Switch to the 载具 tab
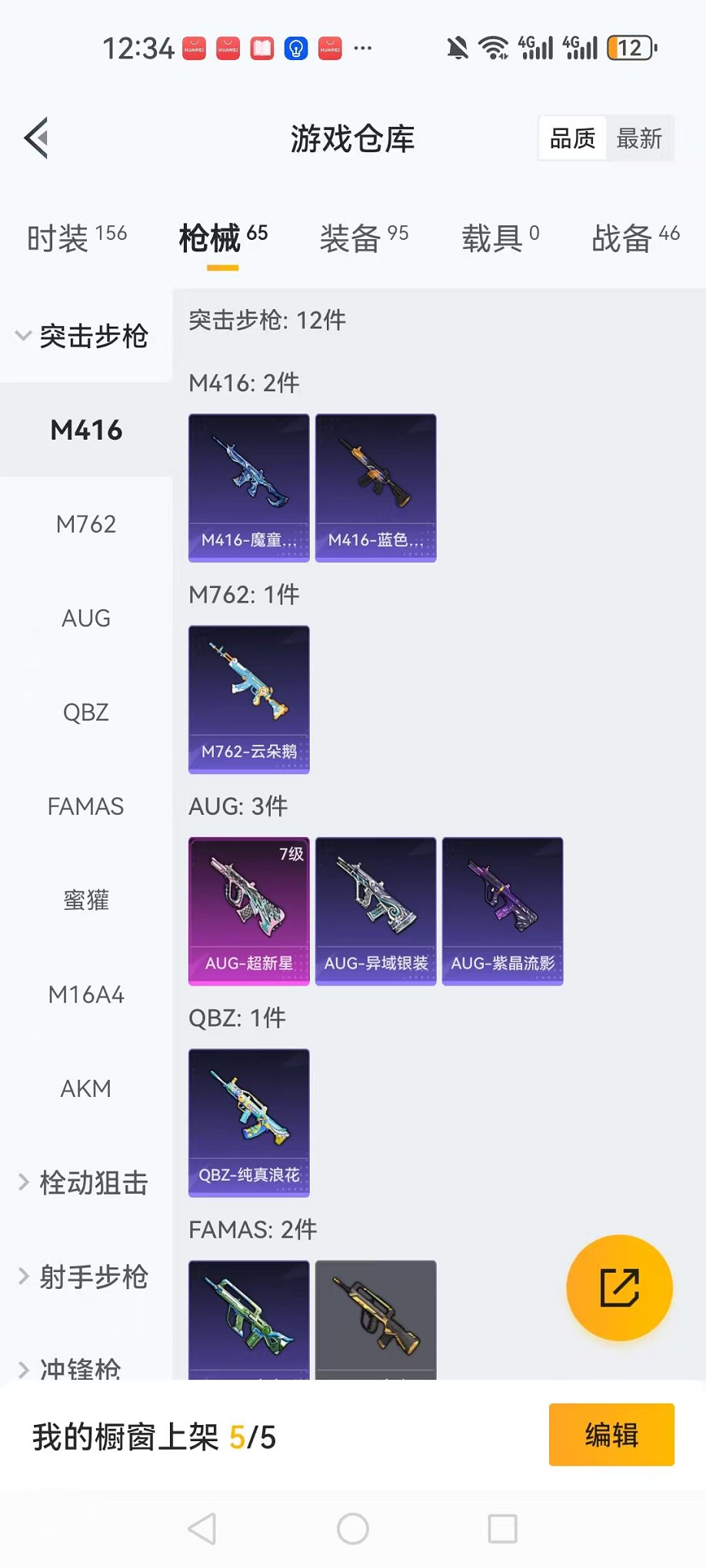706x1568 pixels. coord(500,238)
